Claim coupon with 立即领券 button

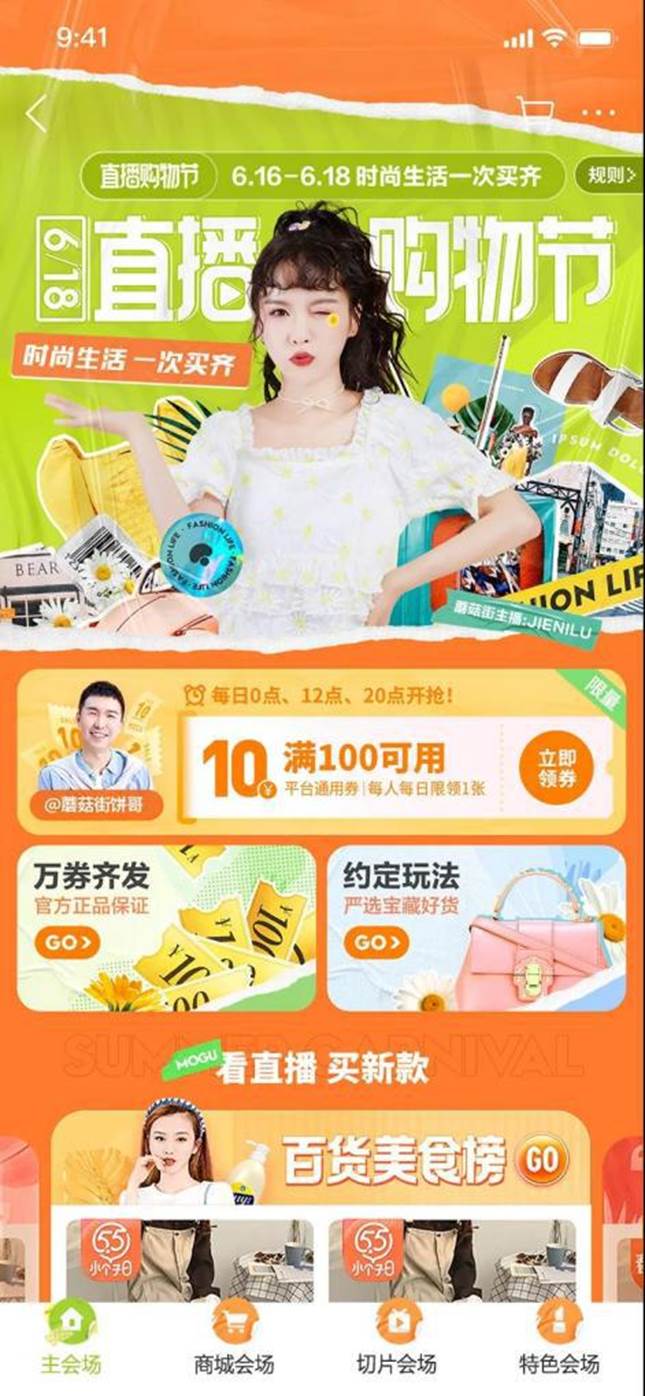tap(557, 769)
